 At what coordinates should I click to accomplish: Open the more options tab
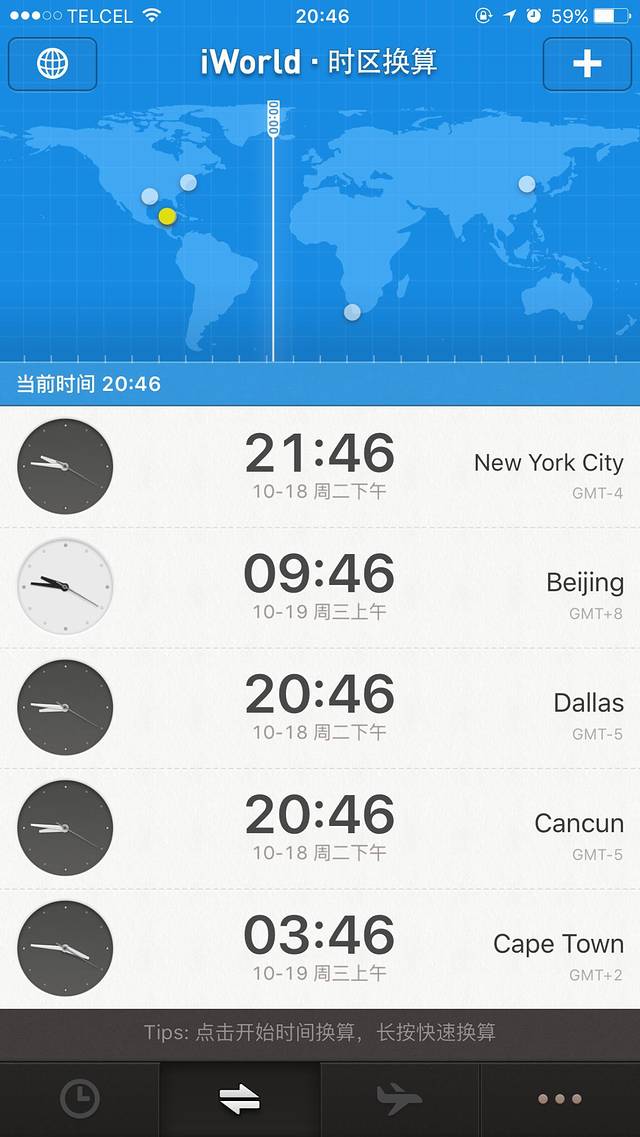(x=560, y=1099)
